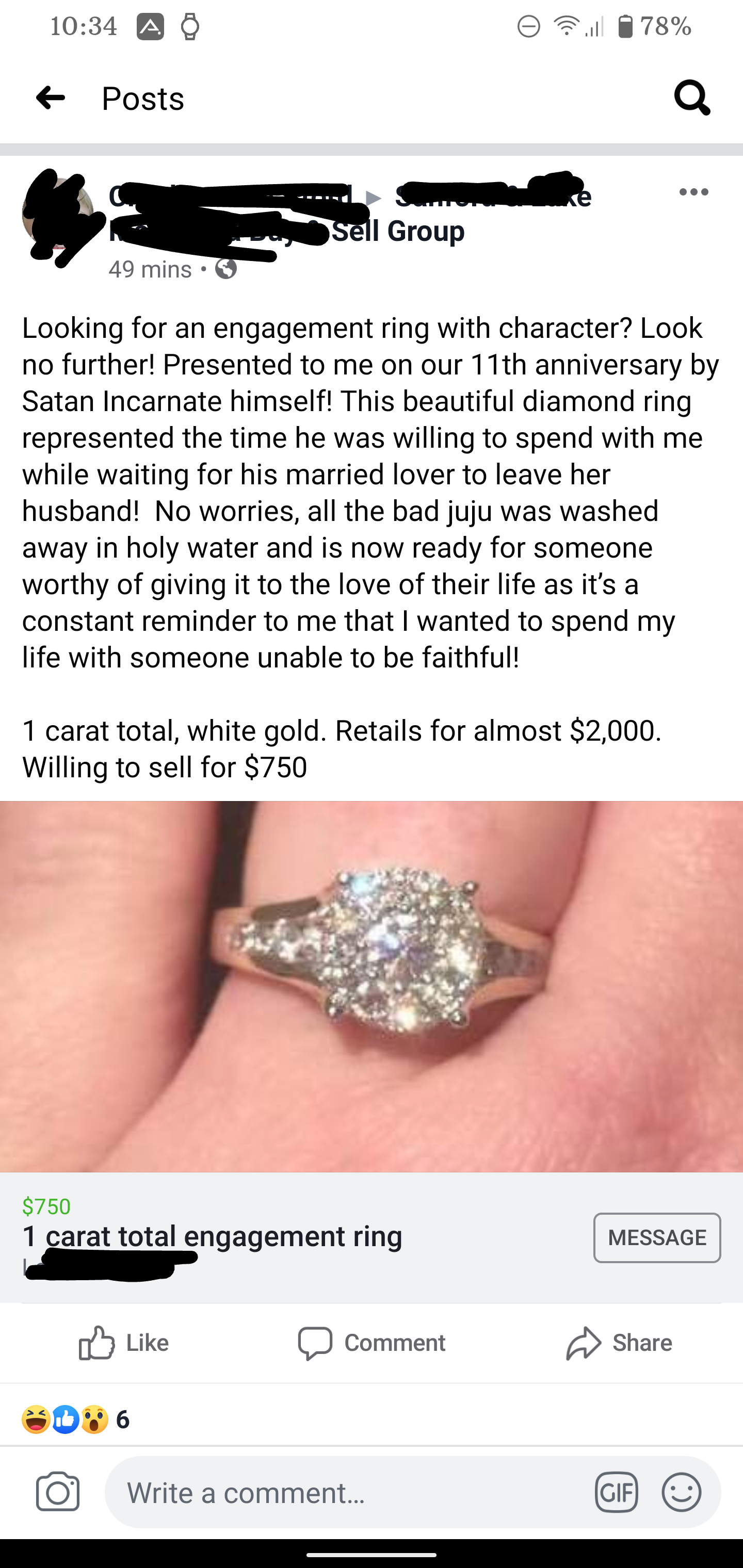Select the Posts title in the header

(x=142, y=99)
